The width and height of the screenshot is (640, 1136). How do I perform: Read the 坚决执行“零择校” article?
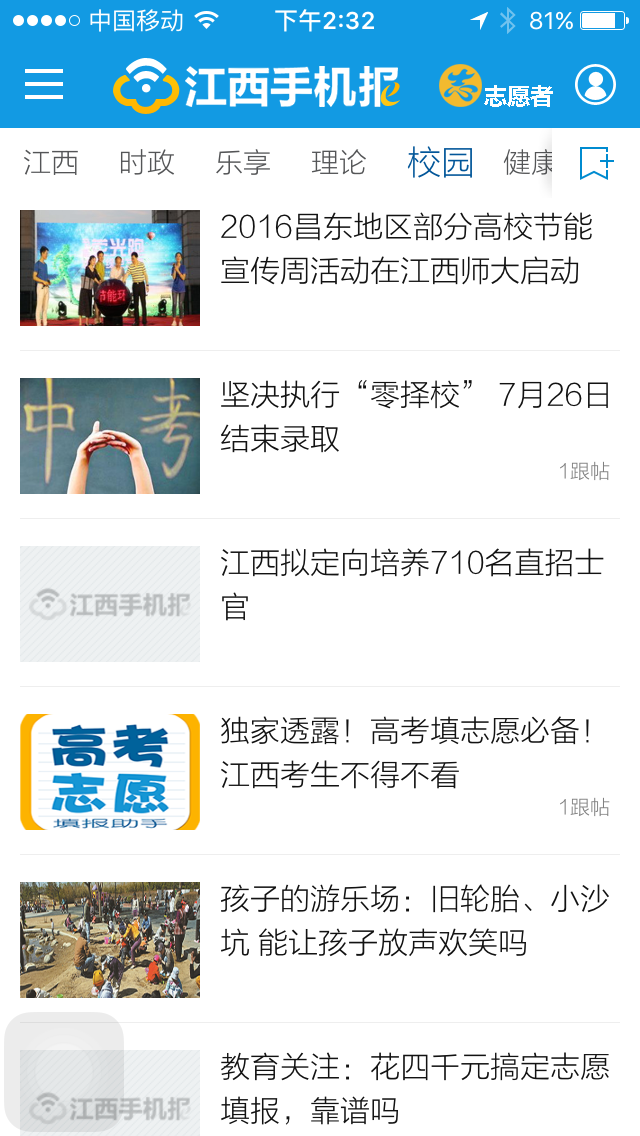coord(414,417)
